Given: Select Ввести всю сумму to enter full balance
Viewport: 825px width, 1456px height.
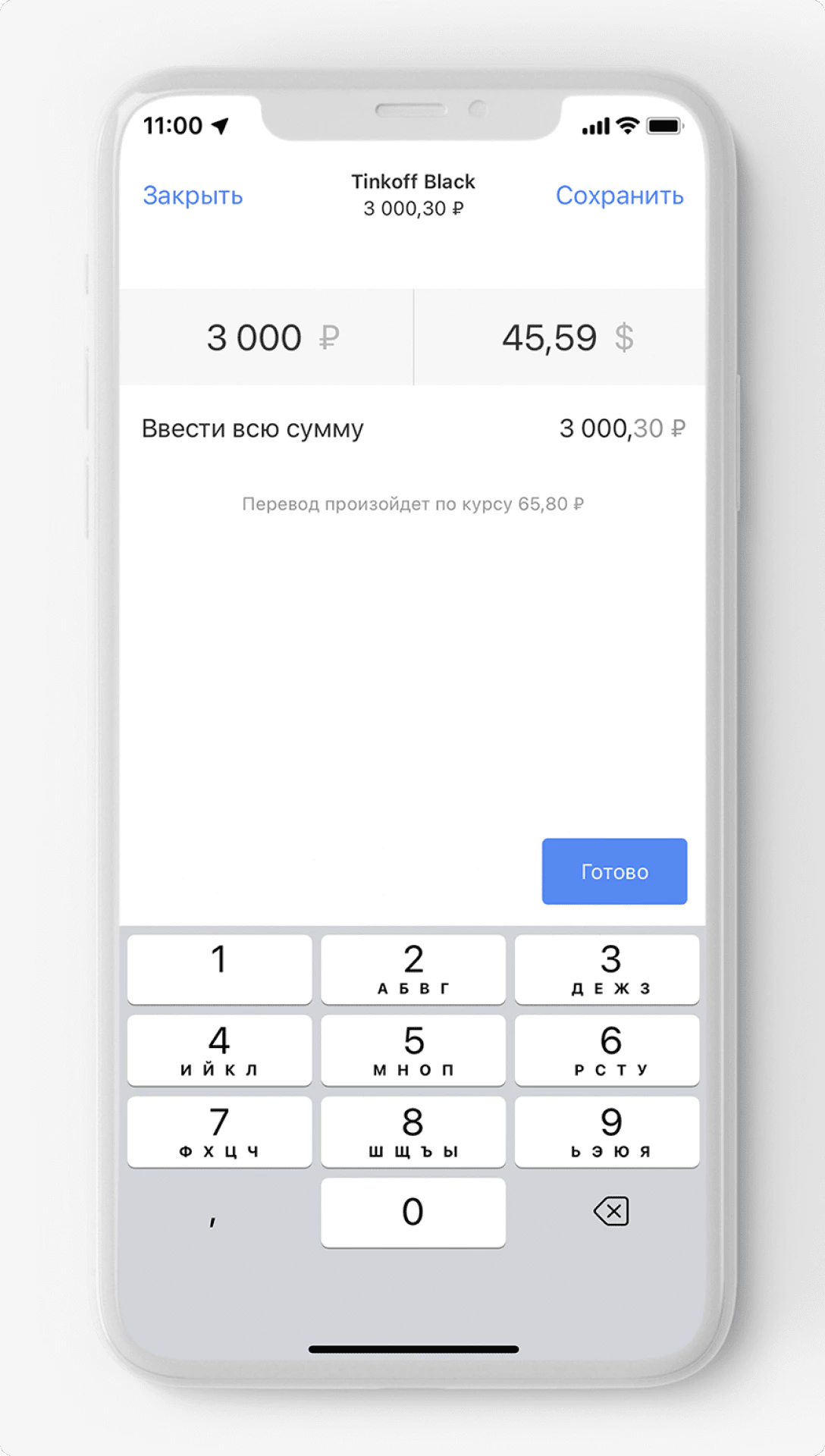Looking at the screenshot, I should coord(253,428).
